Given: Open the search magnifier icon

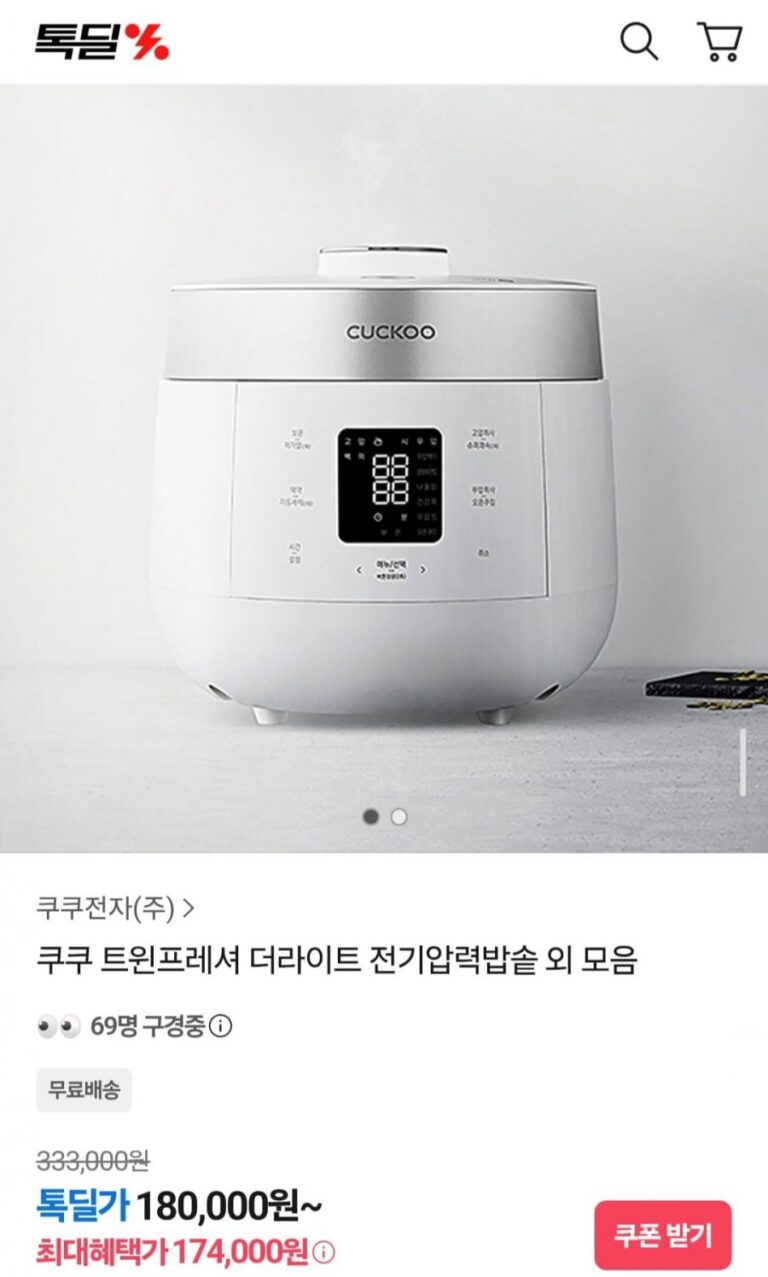Looking at the screenshot, I should (x=639, y=41).
